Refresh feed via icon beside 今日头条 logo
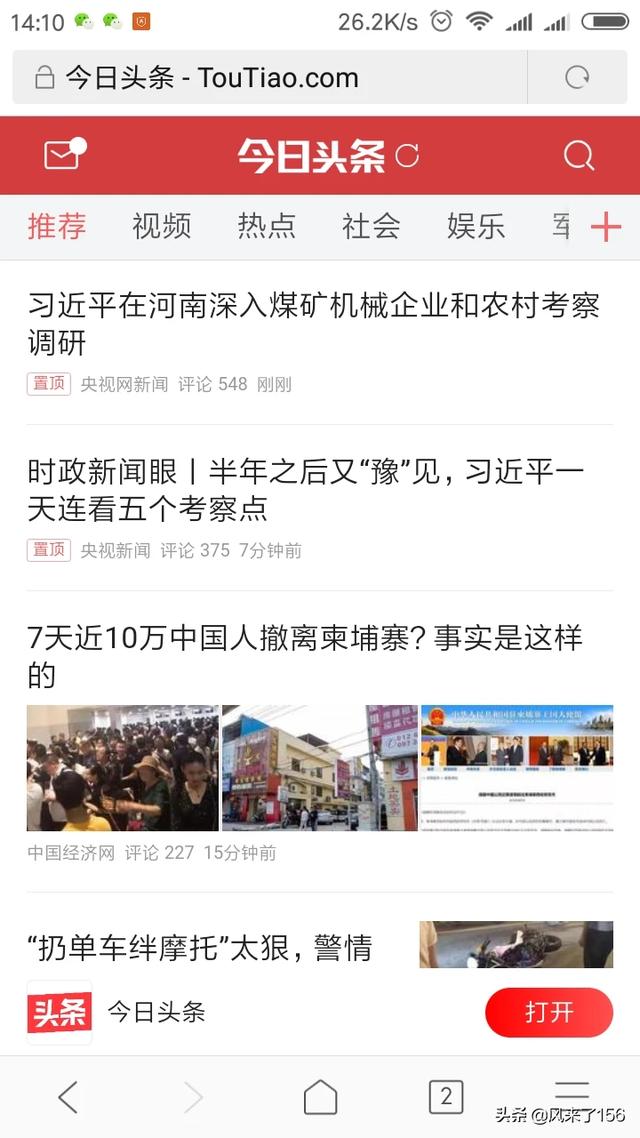Image resolution: width=640 pixels, height=1138 pixels. pos(407,155)
